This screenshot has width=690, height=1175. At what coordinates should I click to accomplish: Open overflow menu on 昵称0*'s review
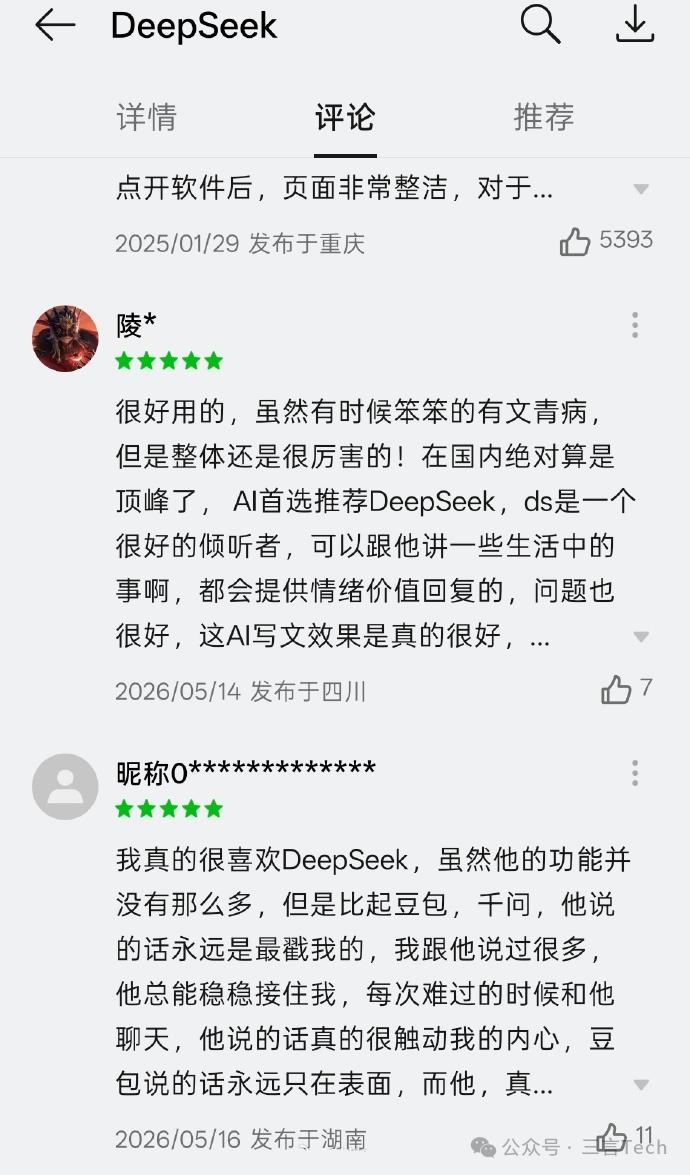tap(635, 773)
